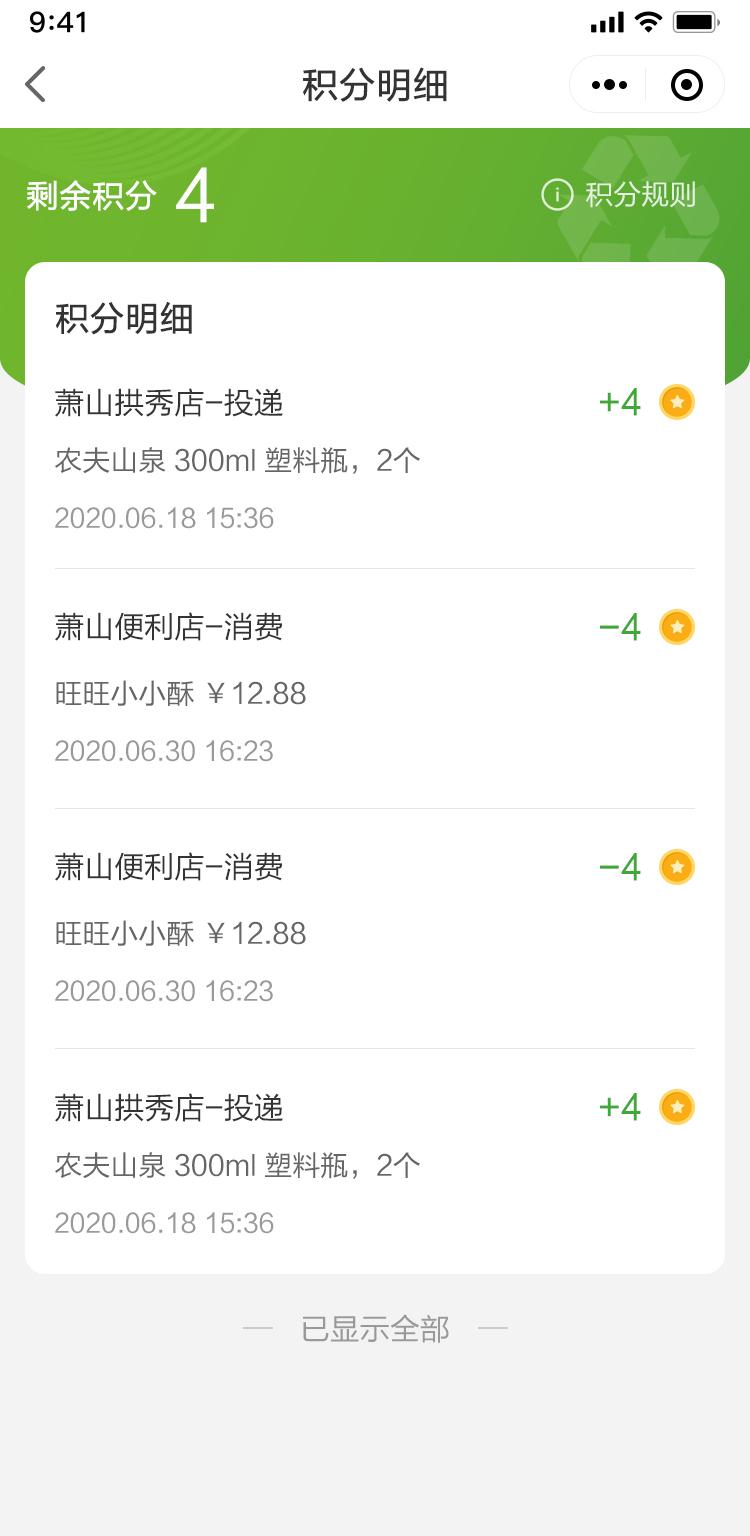
Task: Open the mini program three-dot menu
Action: click(609, 85)
